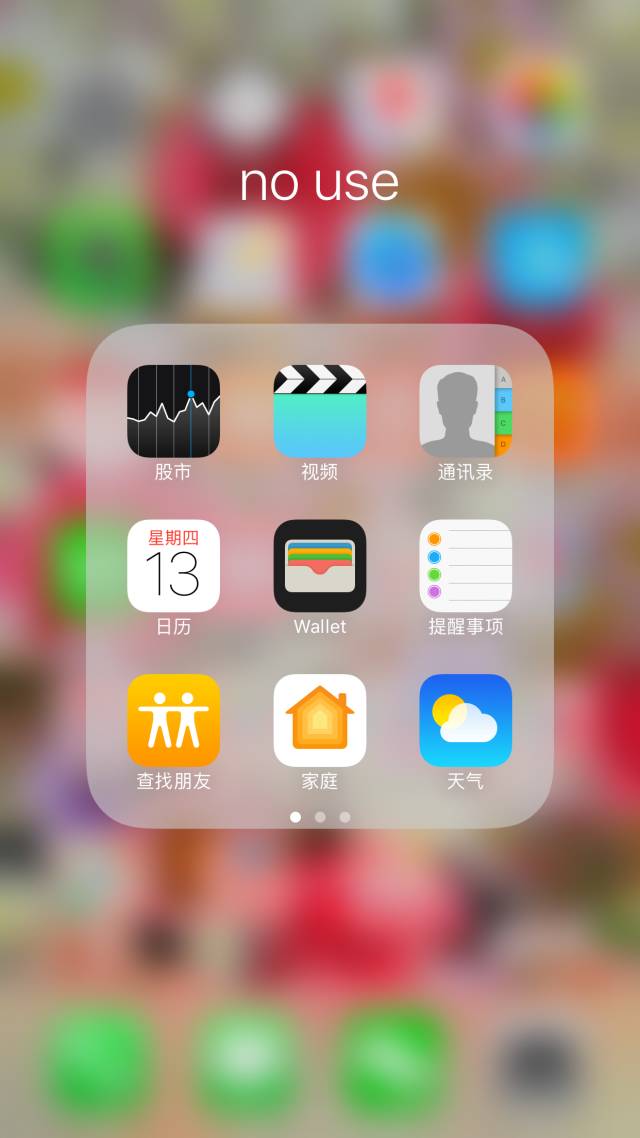The image size is (640, 1138).
Task: Open the 股市 stocks app
Action: point(173,411)
